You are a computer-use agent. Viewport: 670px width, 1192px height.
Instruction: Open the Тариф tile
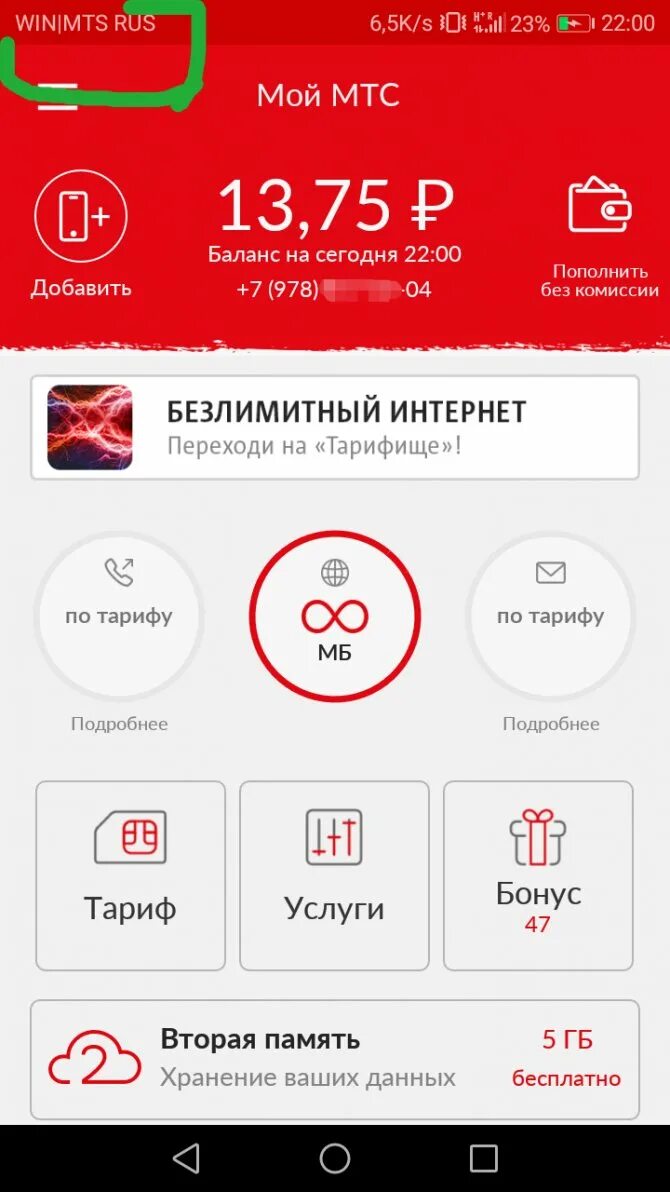point(130,875)
